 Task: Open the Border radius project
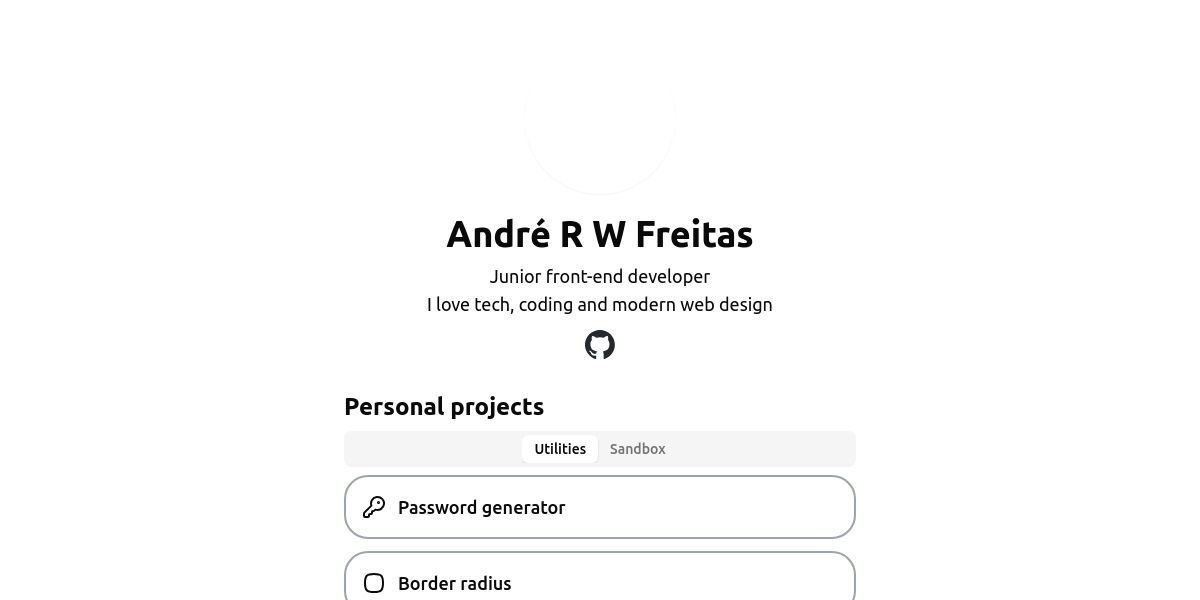click(600, 582)
